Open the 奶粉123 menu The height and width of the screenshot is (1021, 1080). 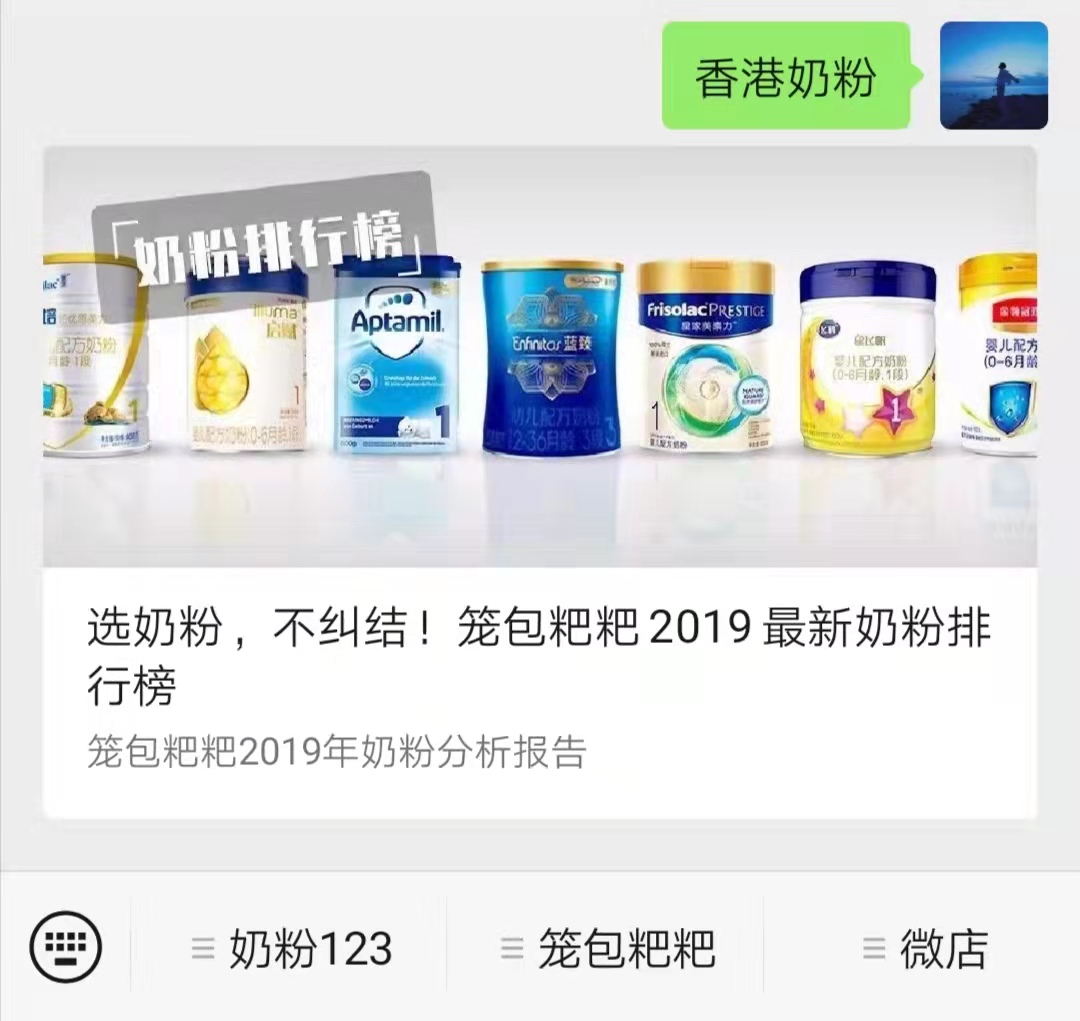(x=290, y=948)
